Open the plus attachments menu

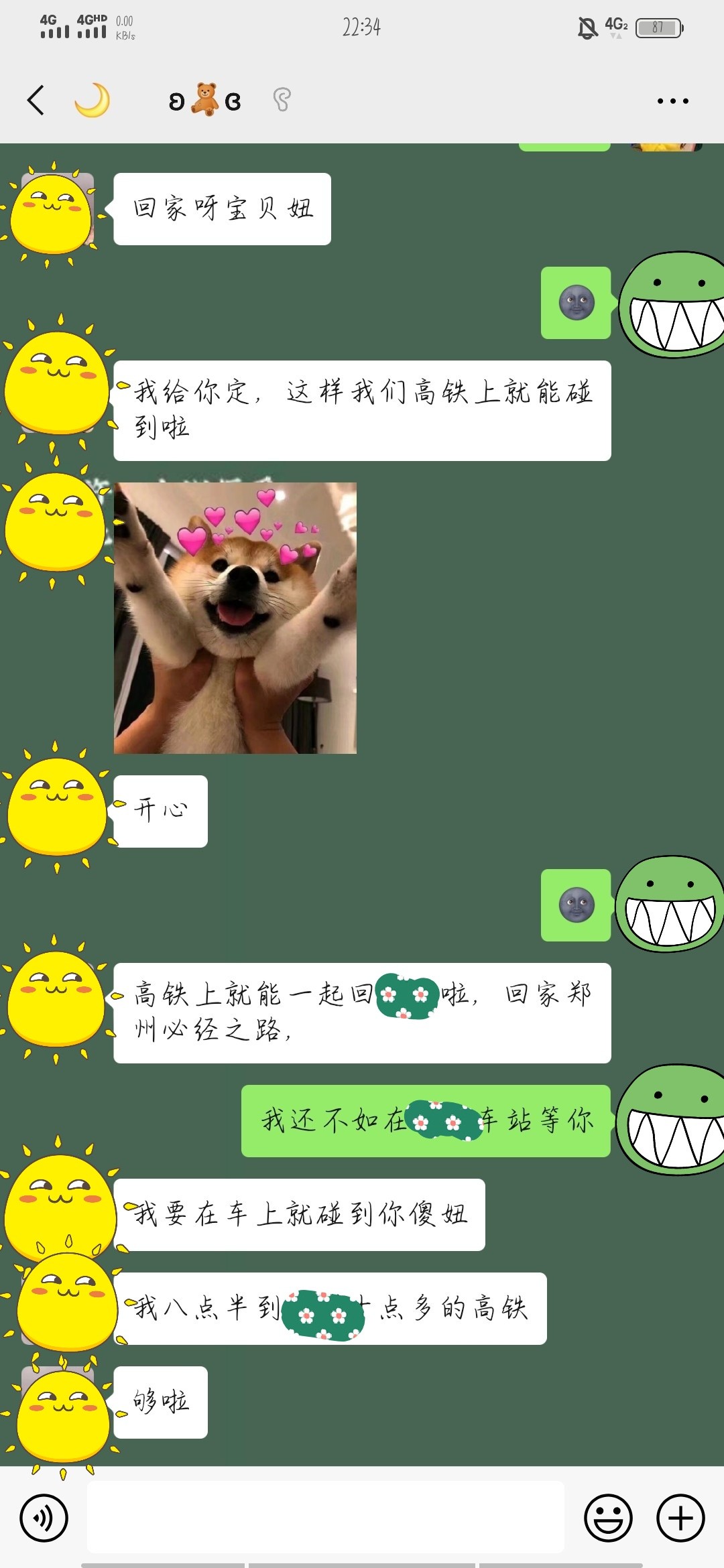680,1518
